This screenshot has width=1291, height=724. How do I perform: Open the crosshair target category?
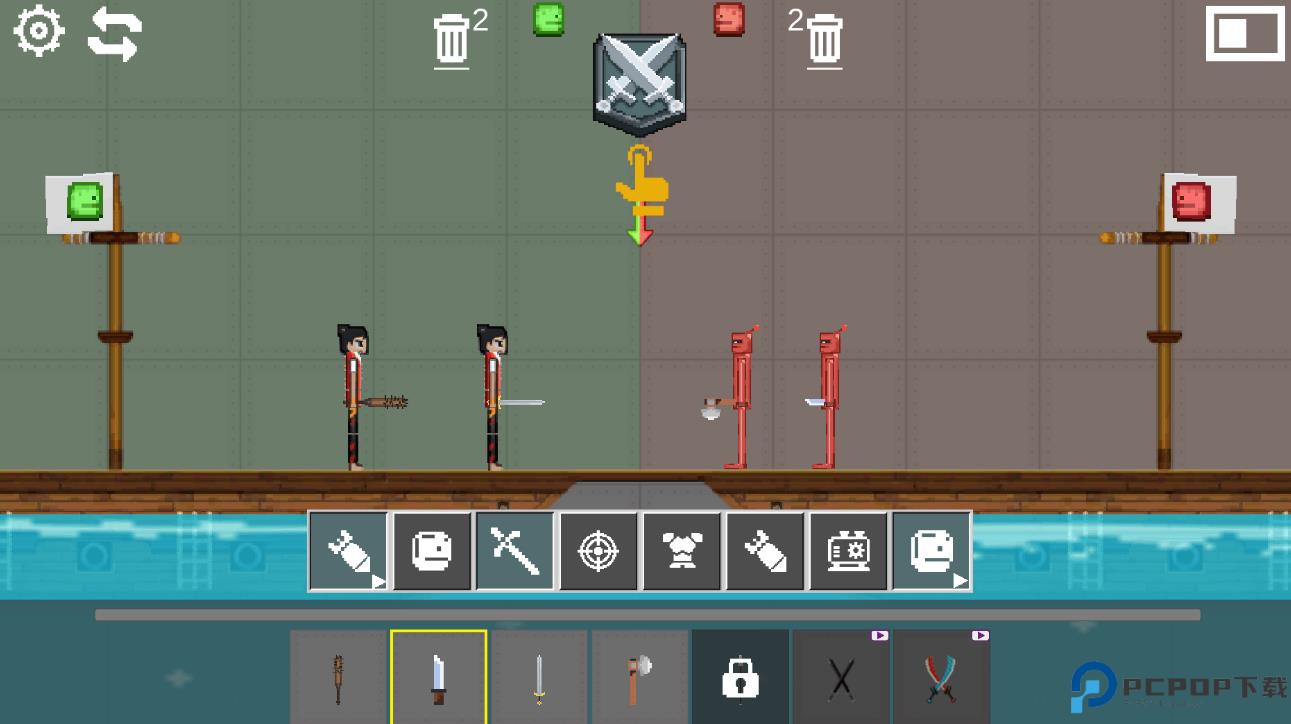tap(598, 551)
